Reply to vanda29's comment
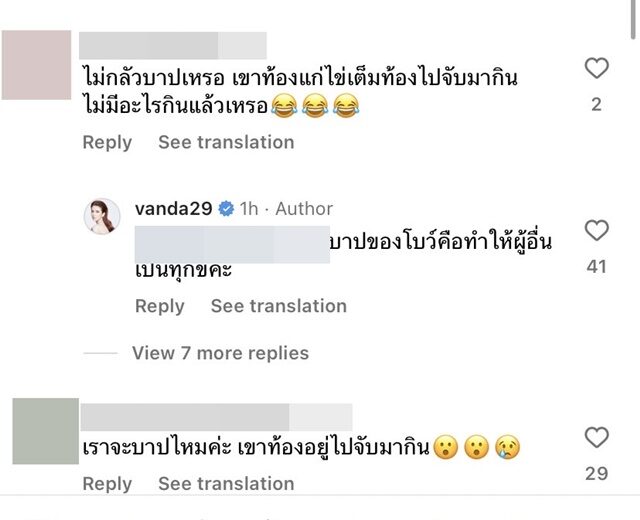 coord(160,306)
